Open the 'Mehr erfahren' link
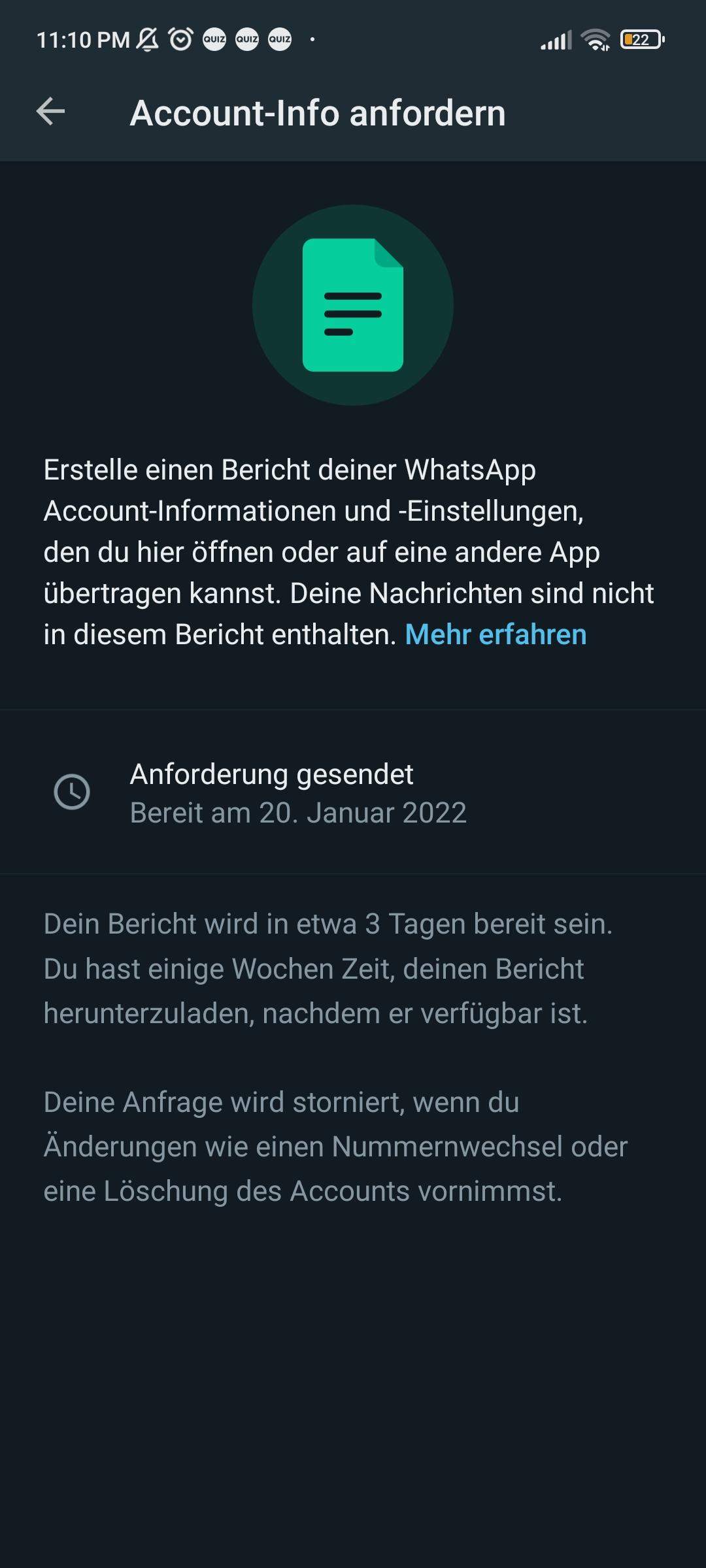 [x=496, y=634]
